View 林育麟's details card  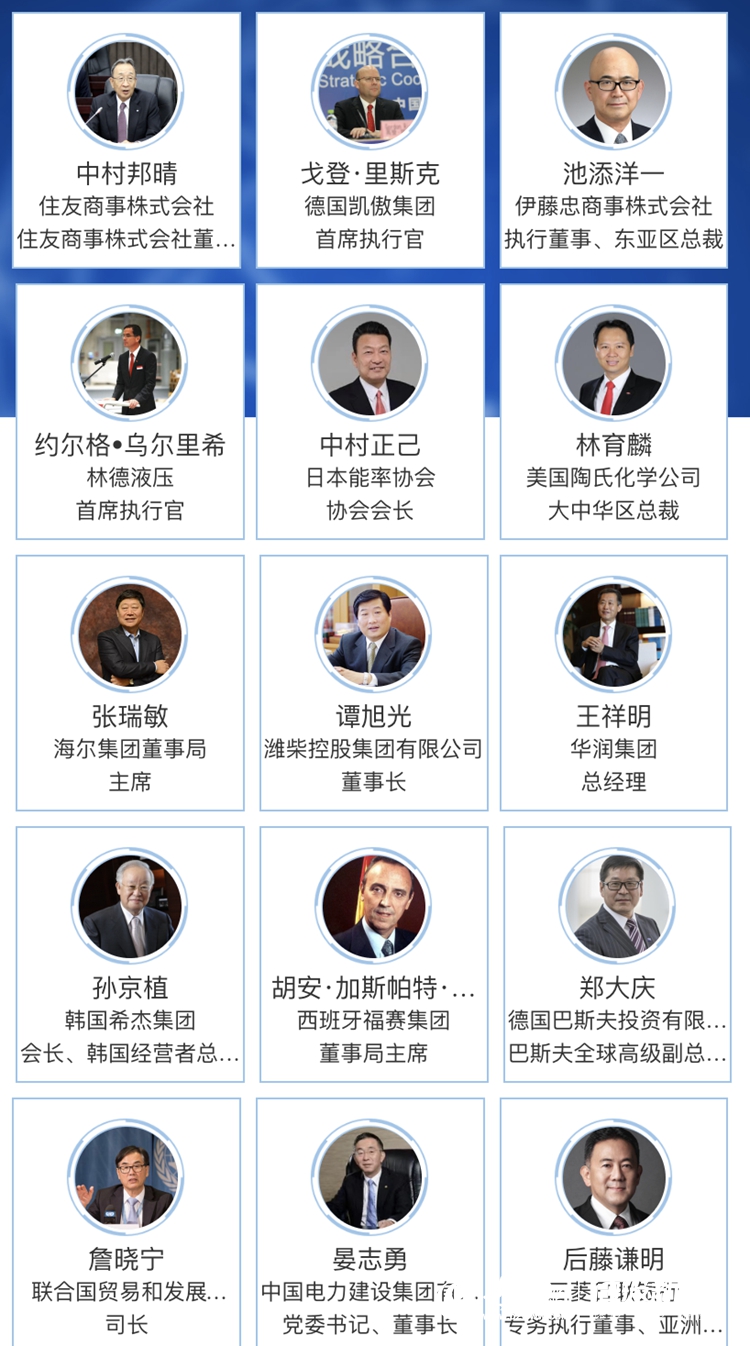(613, 411)
